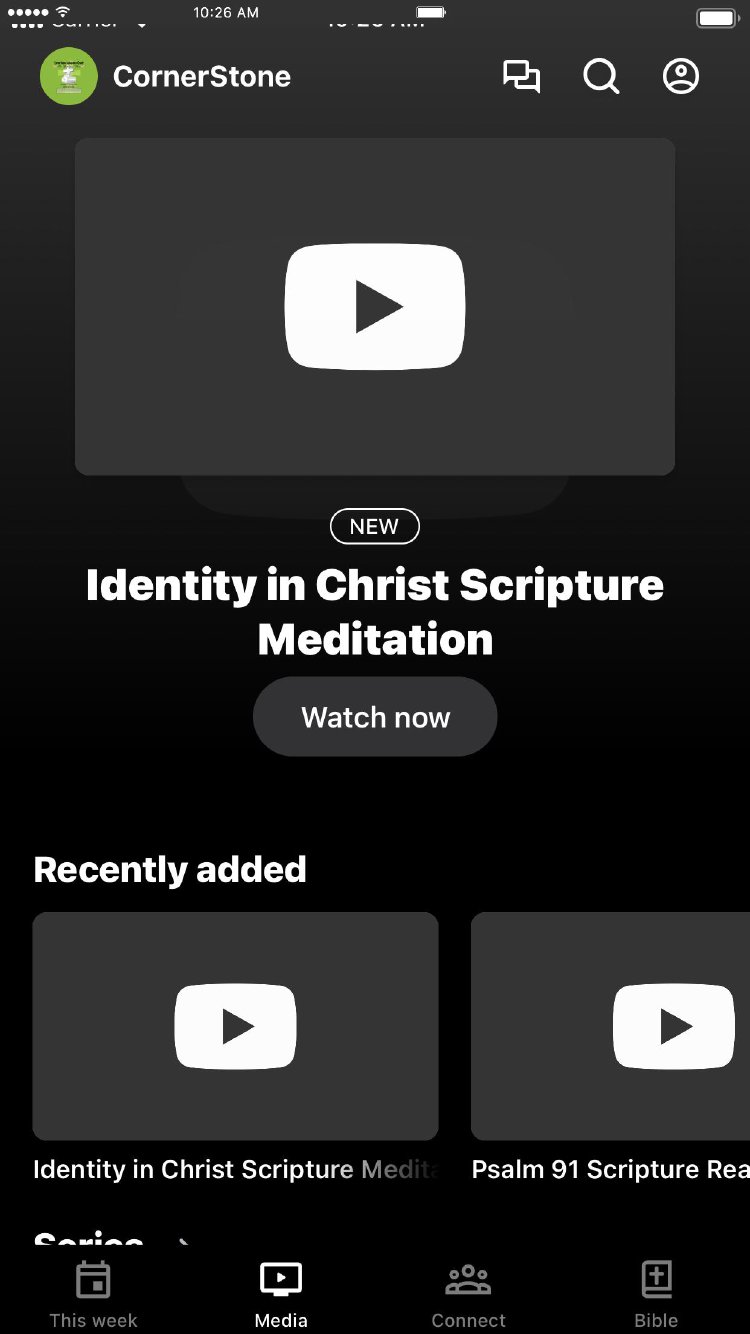Play the featured Identity in Christ video

click(375, 306)
